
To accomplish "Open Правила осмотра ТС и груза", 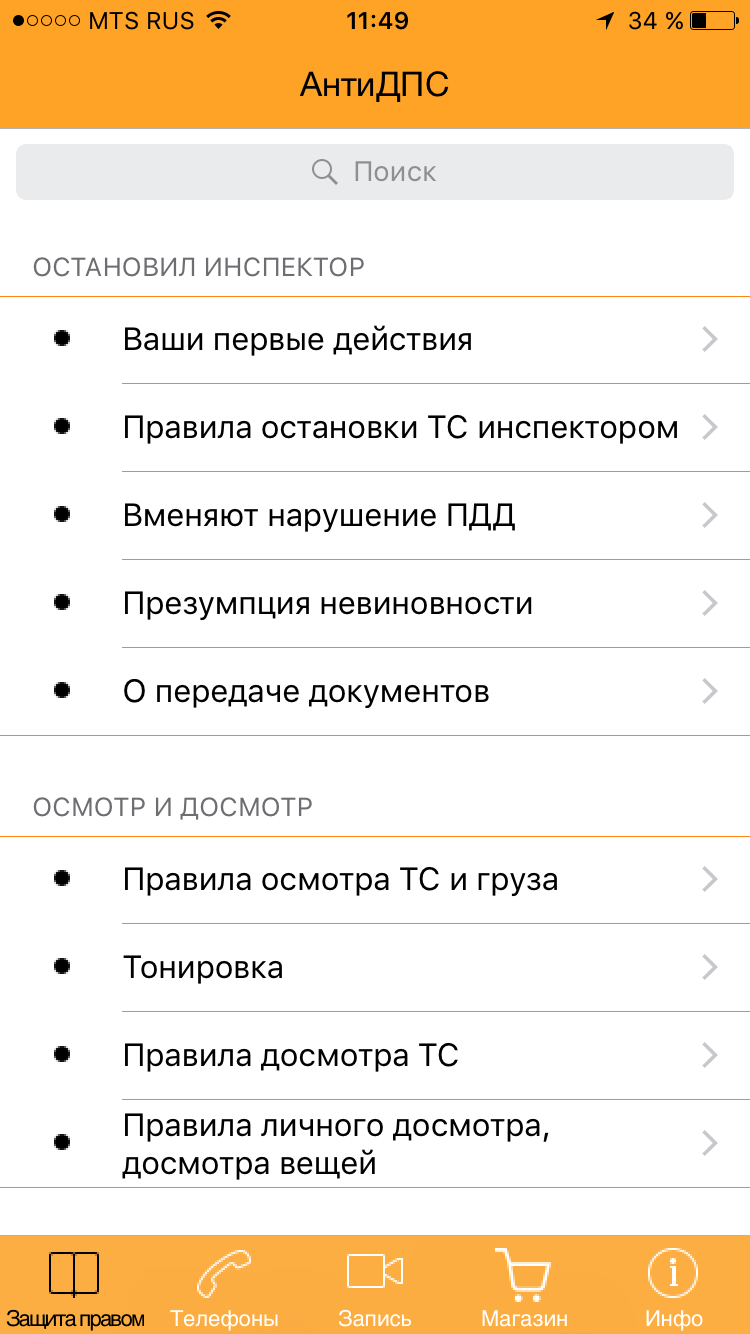I will pos(375,880).
